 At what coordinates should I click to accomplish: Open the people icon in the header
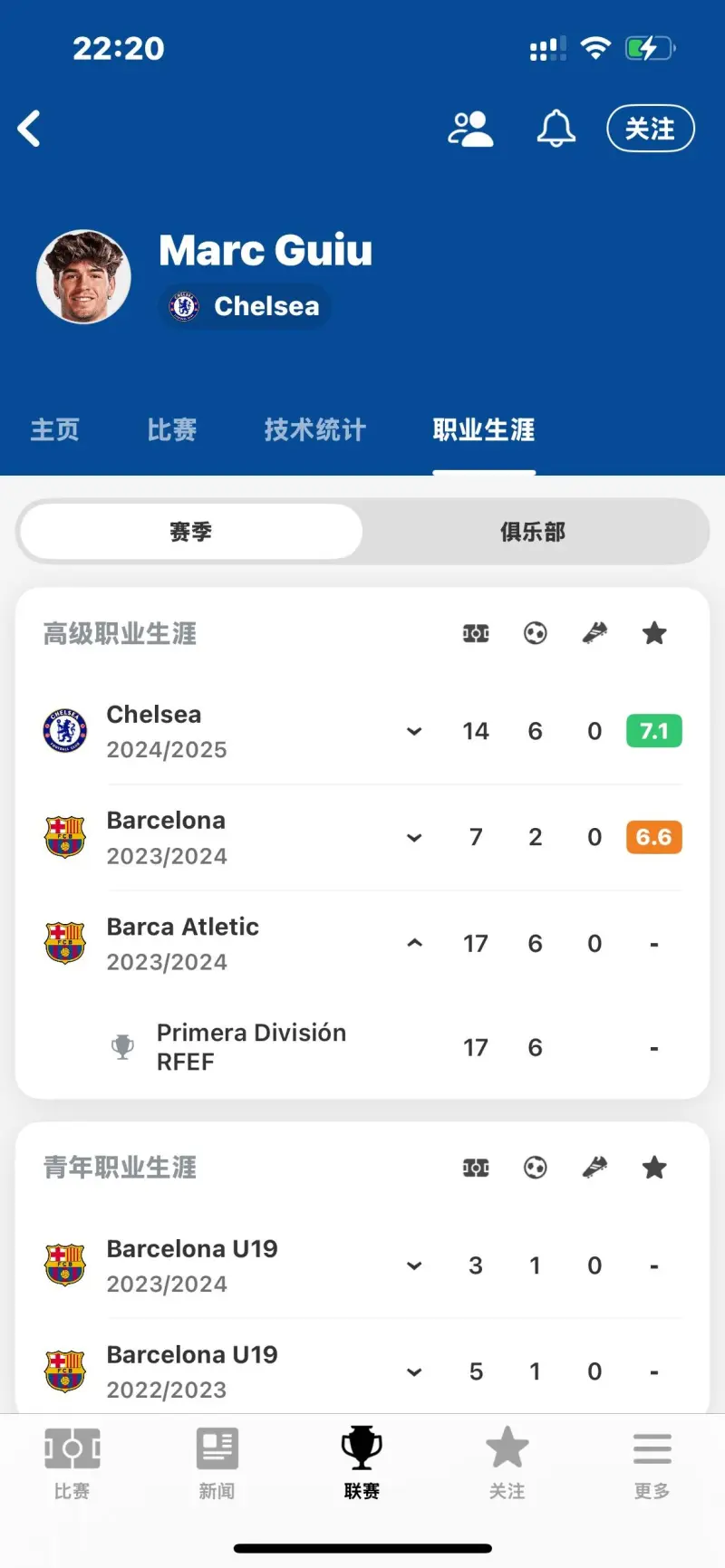470,129
